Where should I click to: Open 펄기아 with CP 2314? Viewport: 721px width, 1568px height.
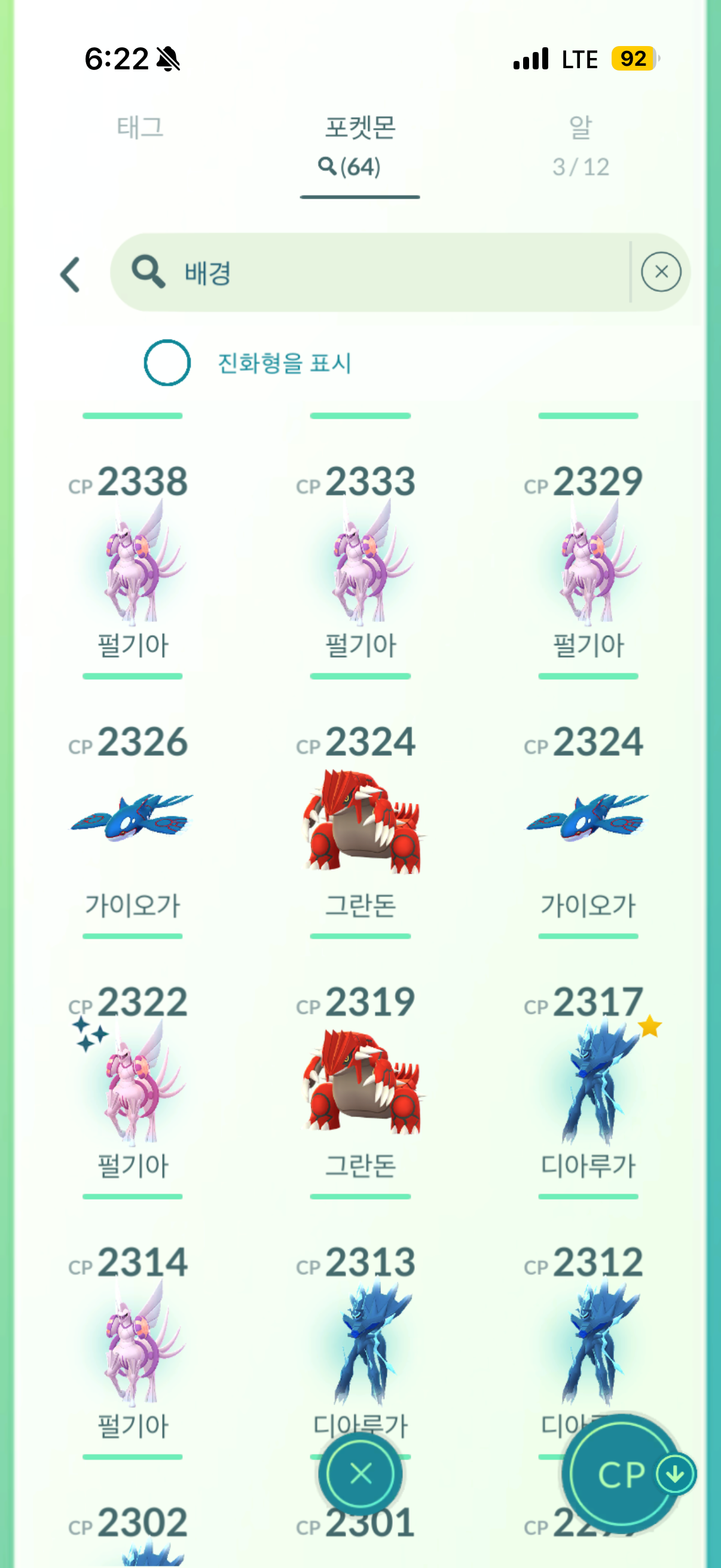coord(133,1339)
